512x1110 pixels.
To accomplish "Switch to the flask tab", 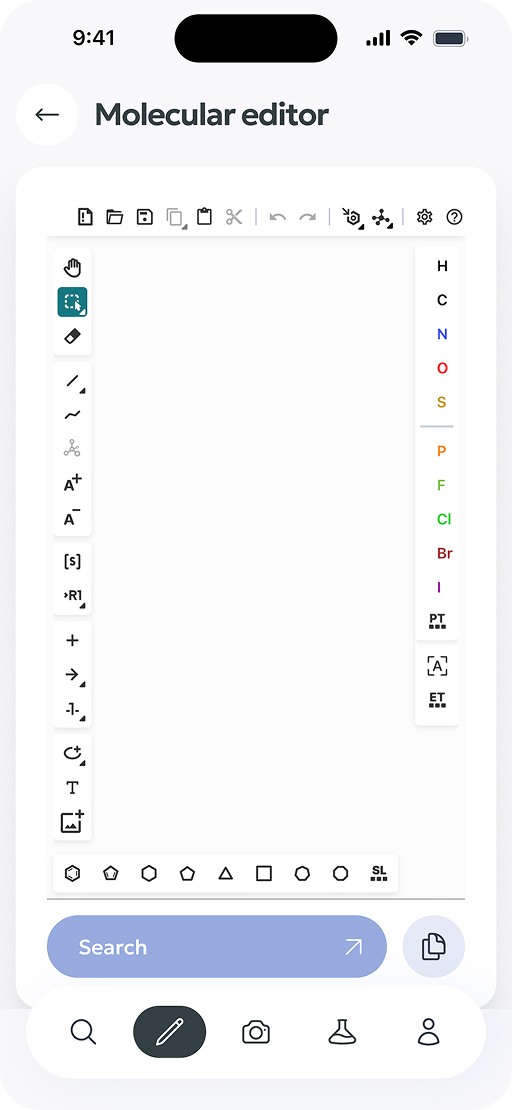I will [342, 1031].
